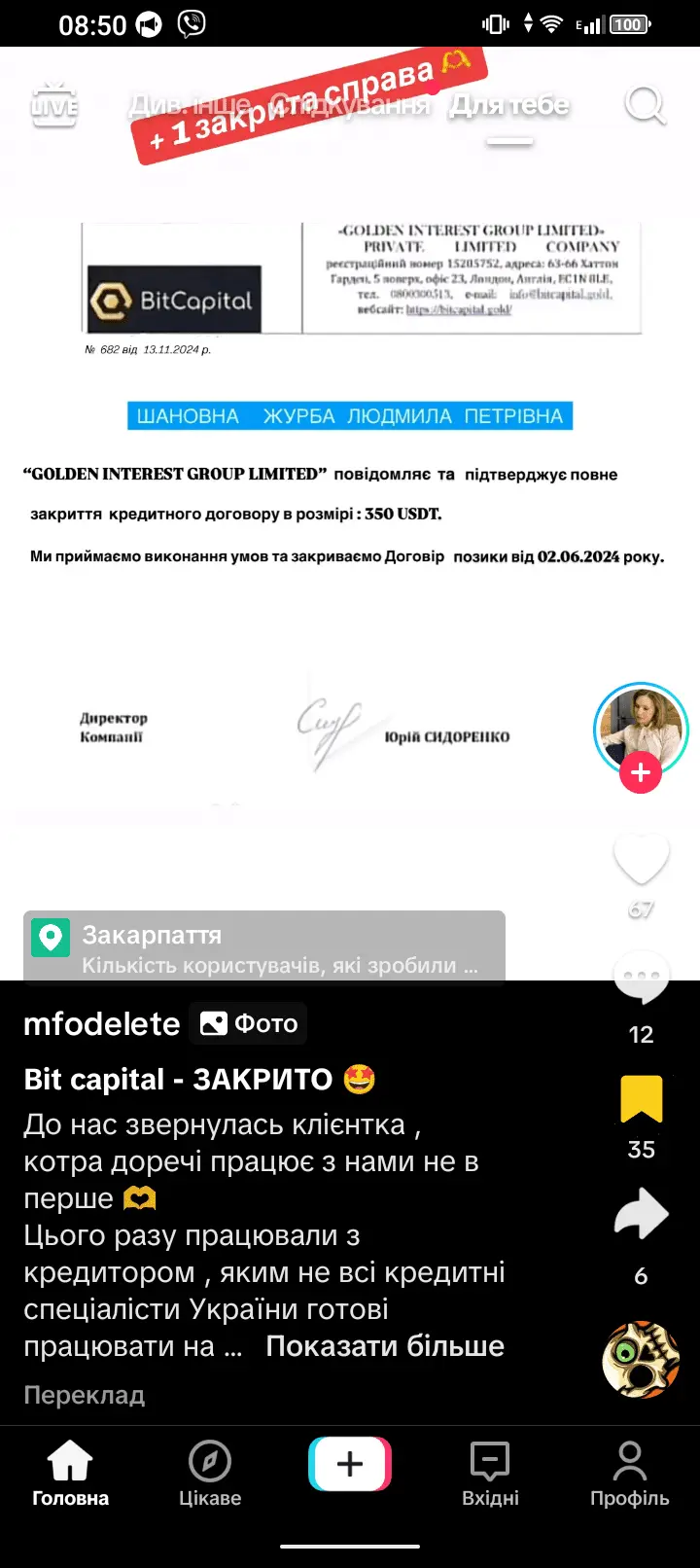Create a new post with plus button
Image resolution: width=700 pixels, height=1568 pixels.
(x=350, y=1464)
